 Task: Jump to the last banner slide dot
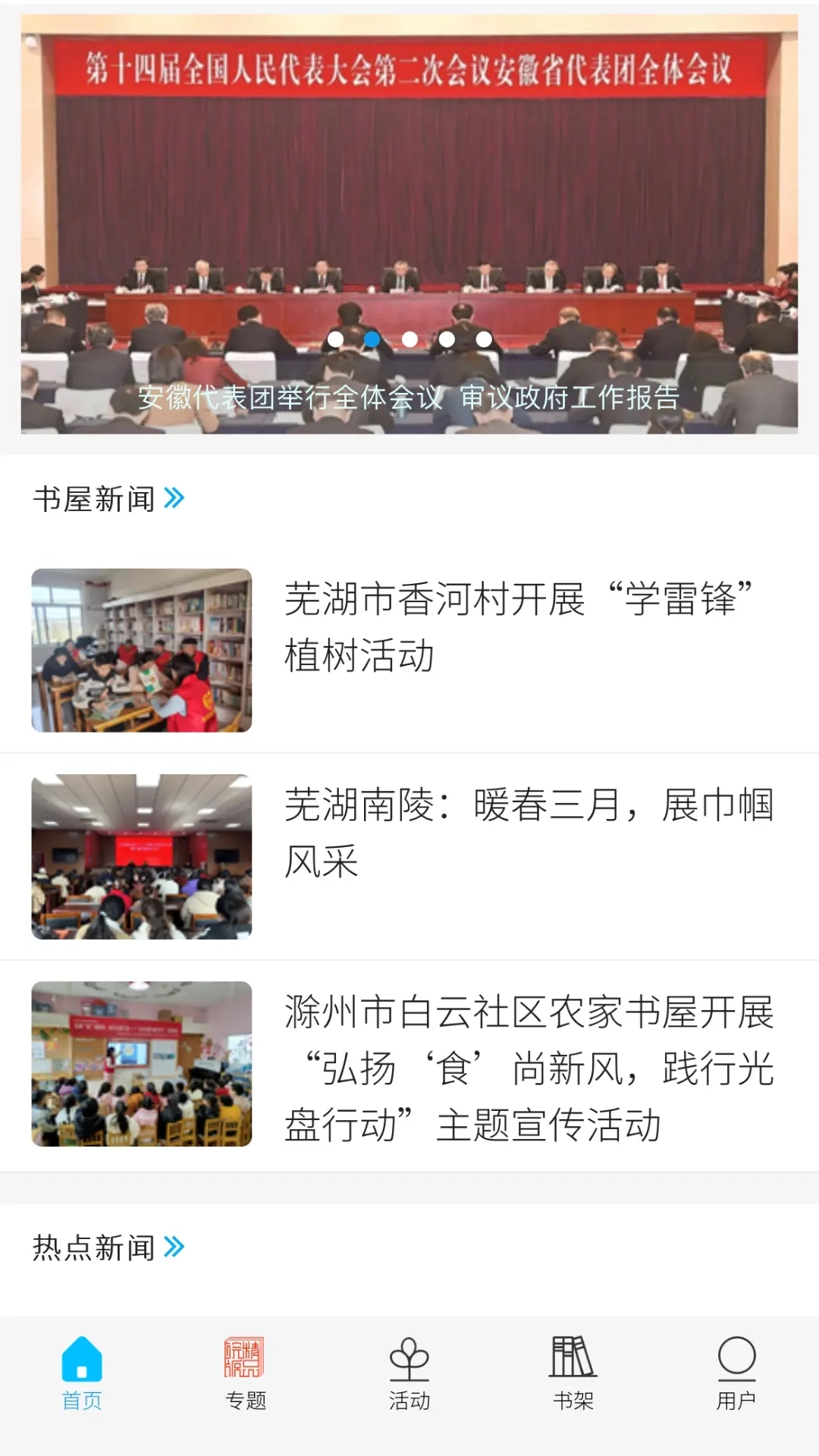484,340
